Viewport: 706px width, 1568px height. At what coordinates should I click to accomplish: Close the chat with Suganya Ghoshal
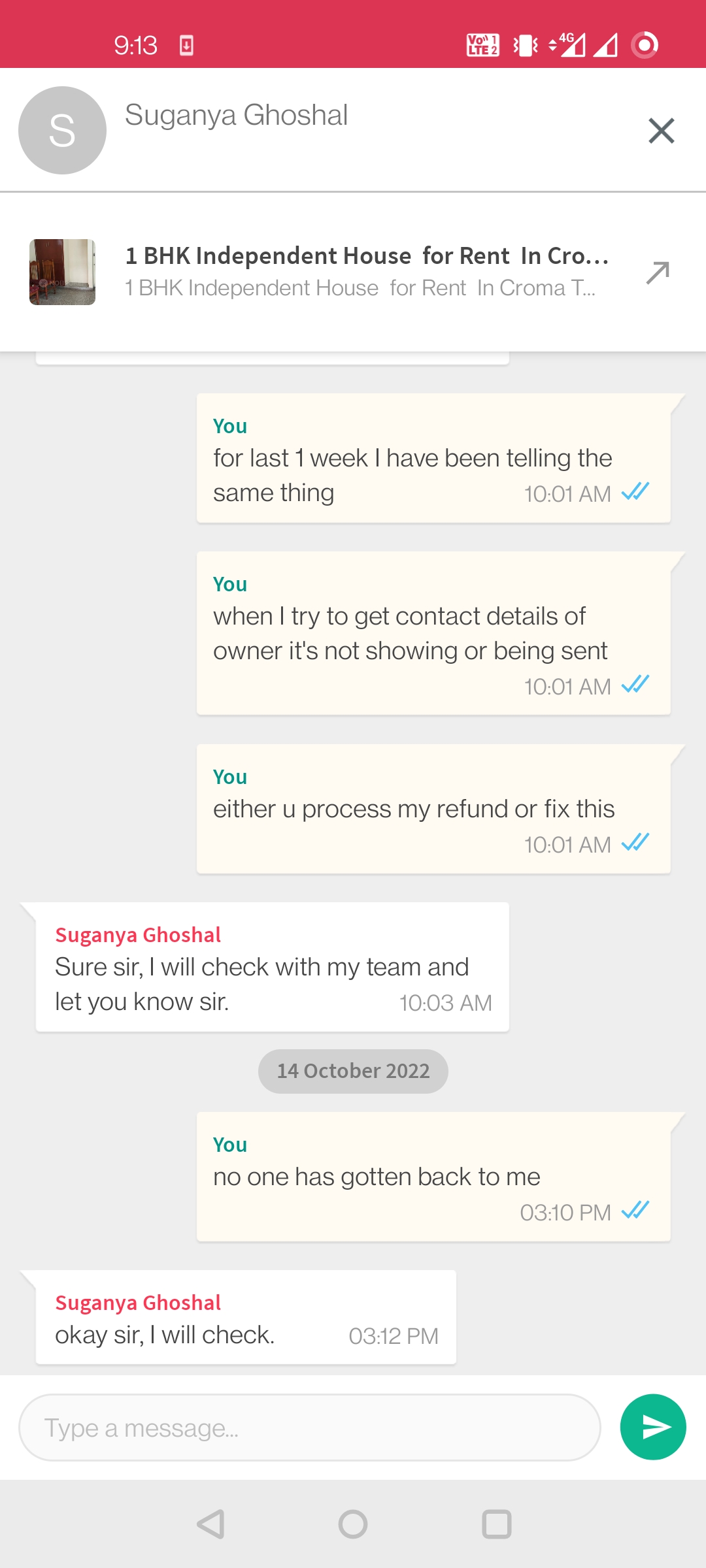pyautogui.click(x=661, y=131)
